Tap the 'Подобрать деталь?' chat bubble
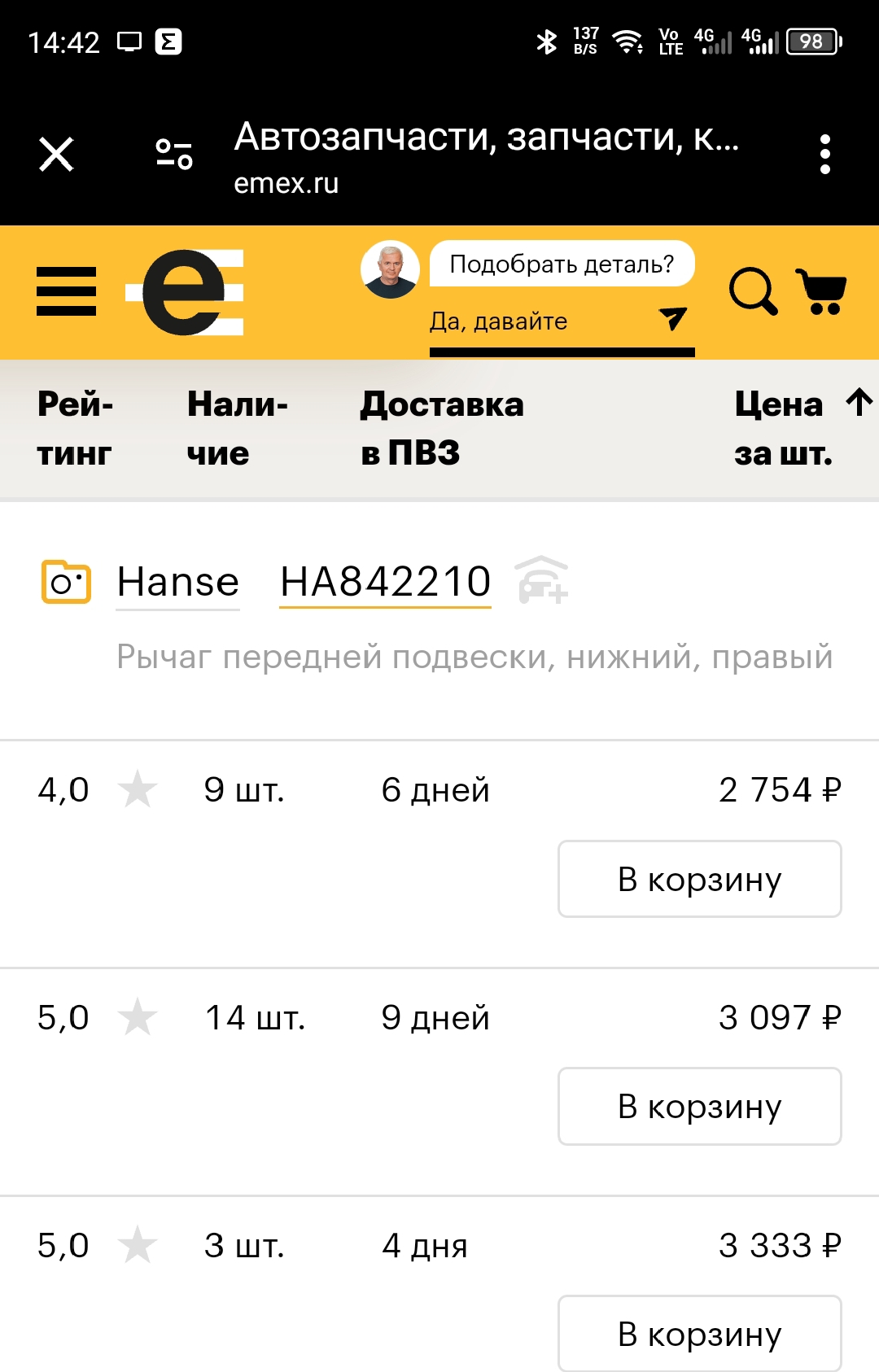This screenshot has width=879, height=1372. 562,264
